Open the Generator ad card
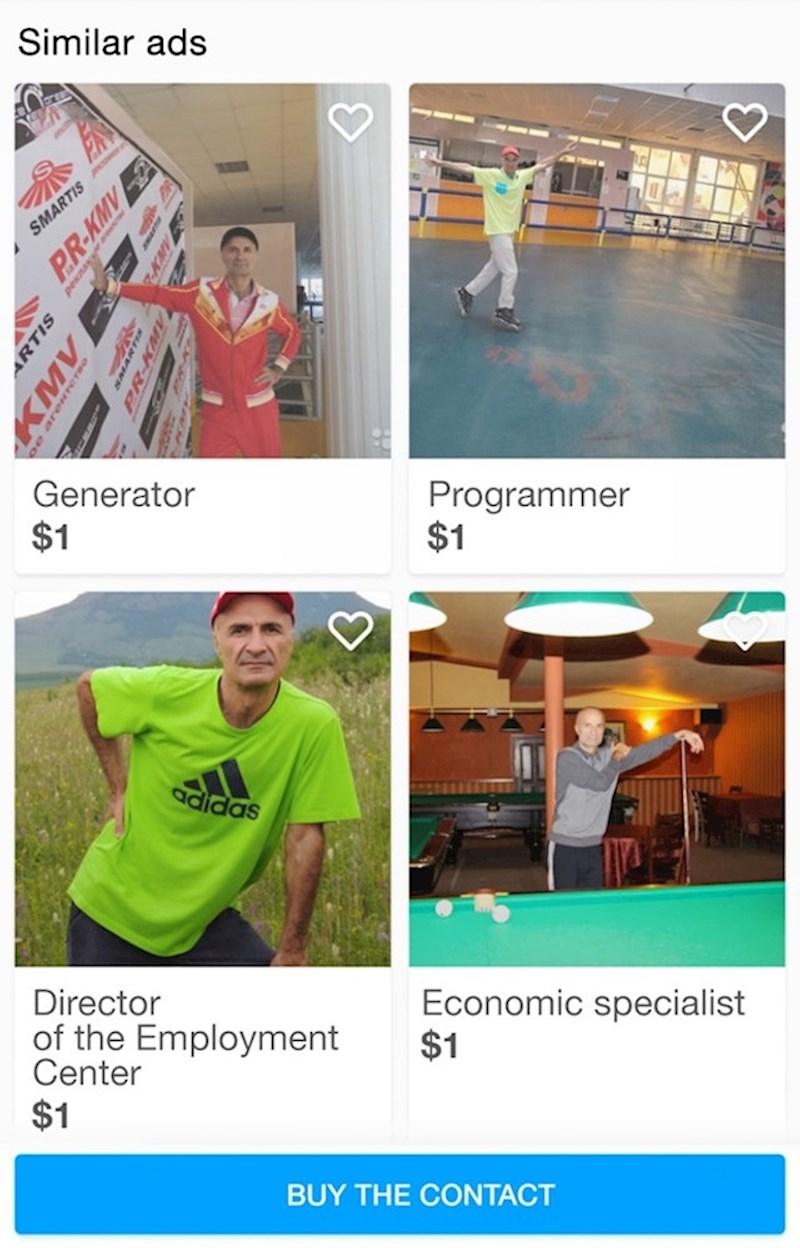 tap(202, 300)
